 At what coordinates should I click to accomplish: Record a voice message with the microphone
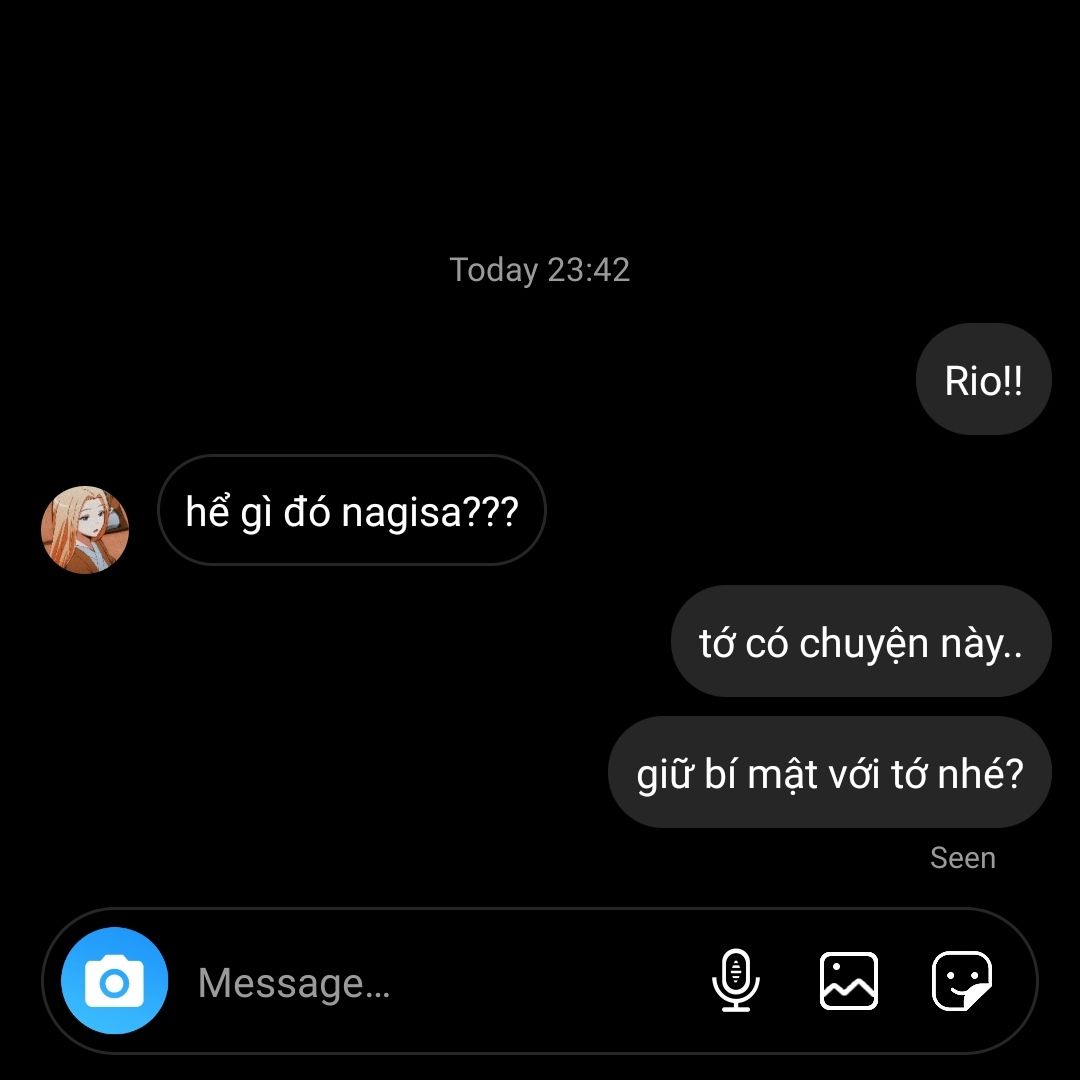click(736, 980)
